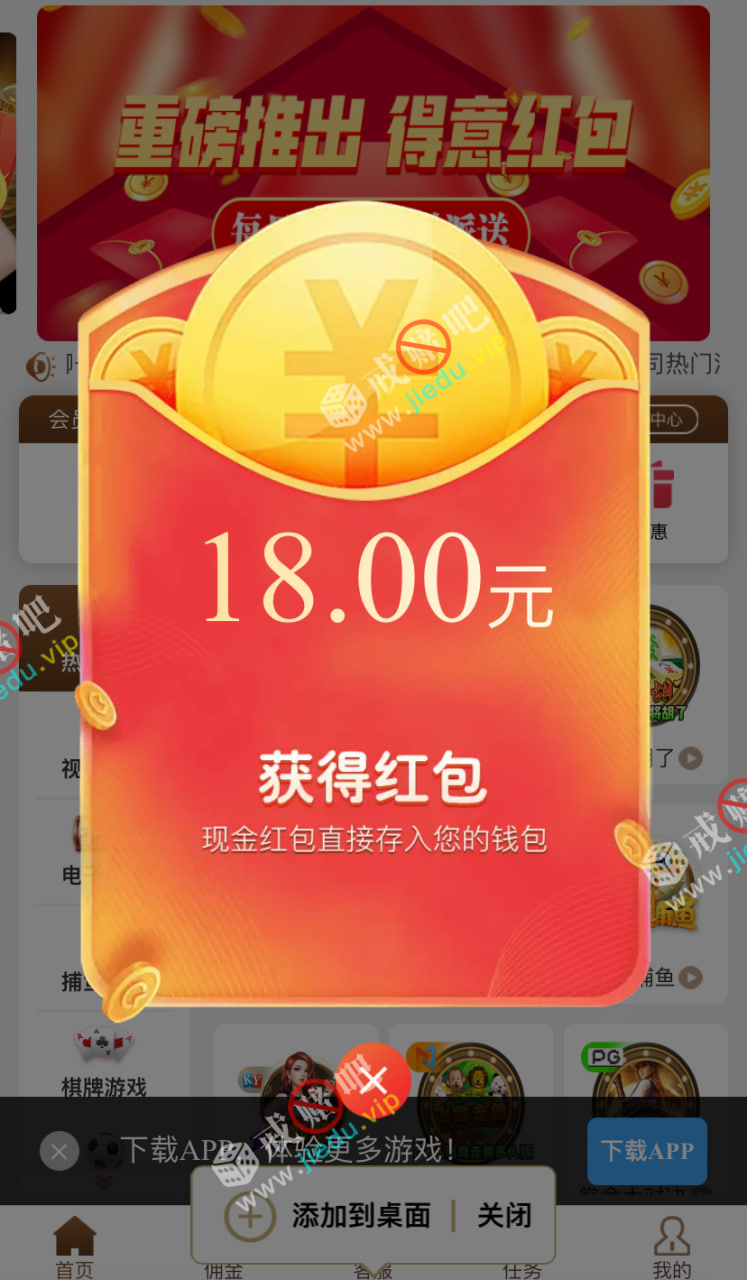Tap 关闭 on the add-to-desktop prompt
Viewport: 747px width, 1280px height.
tap(503, 1216)
